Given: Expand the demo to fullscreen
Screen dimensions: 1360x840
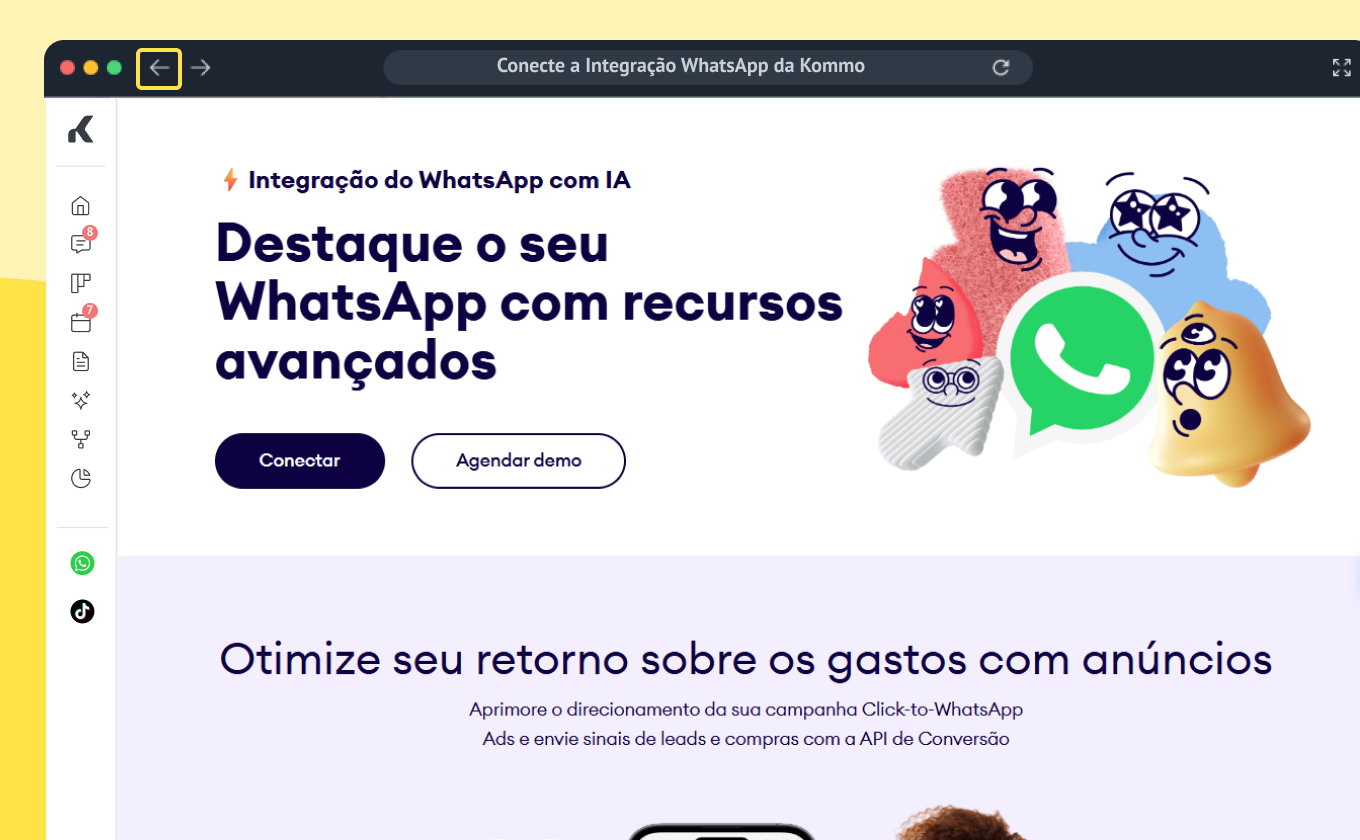Looking at the screenshot, I should [1341, 67].
